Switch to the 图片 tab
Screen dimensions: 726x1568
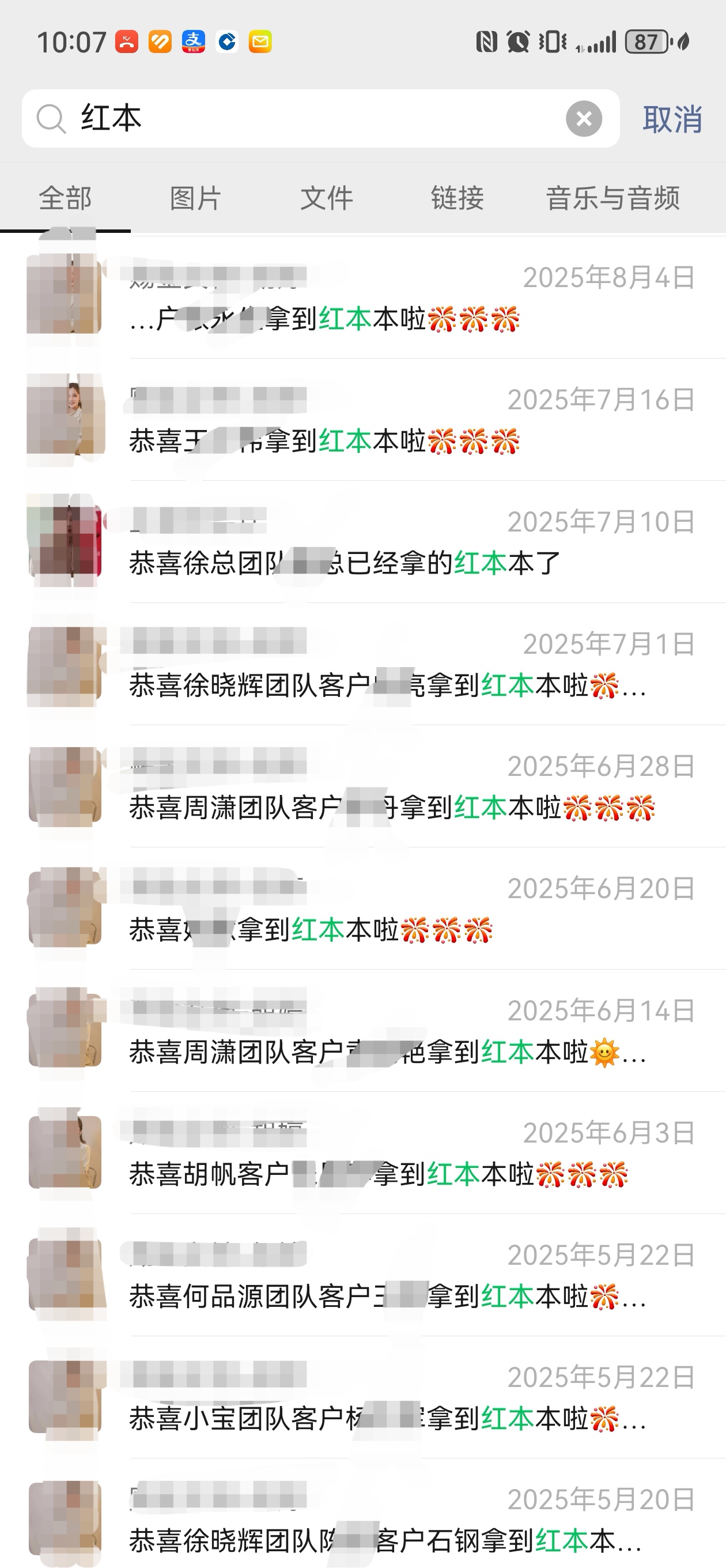(x=195, y=197)
